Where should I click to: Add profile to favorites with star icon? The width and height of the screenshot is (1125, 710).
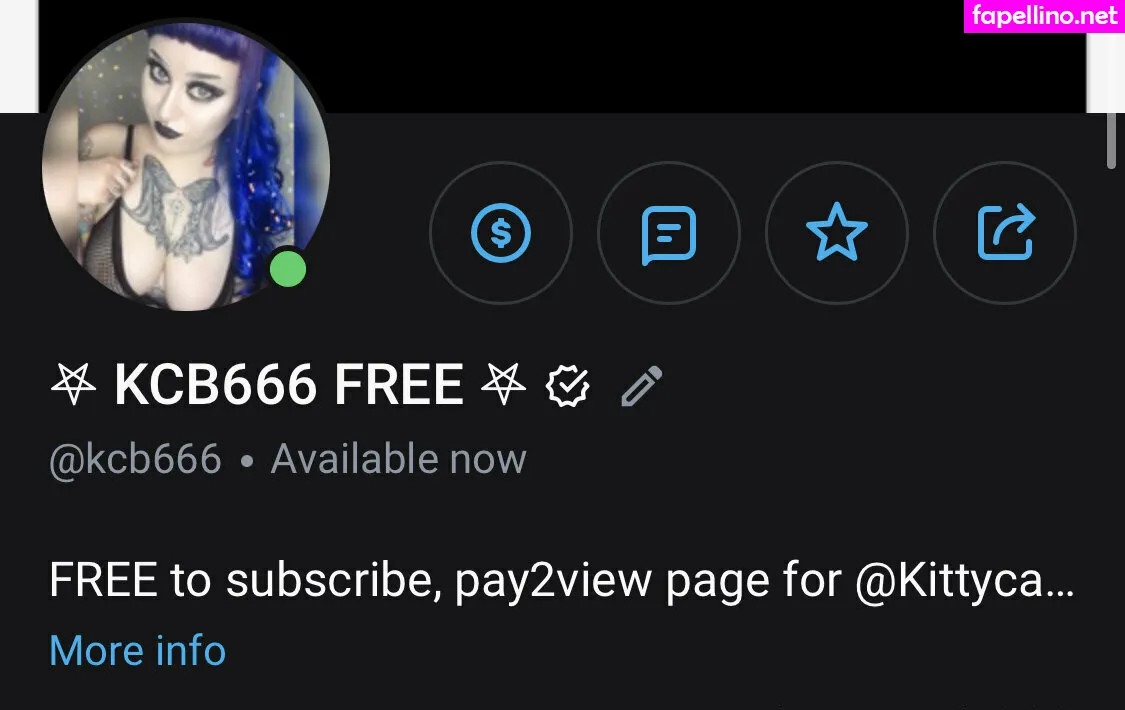(x=837, y=233)
